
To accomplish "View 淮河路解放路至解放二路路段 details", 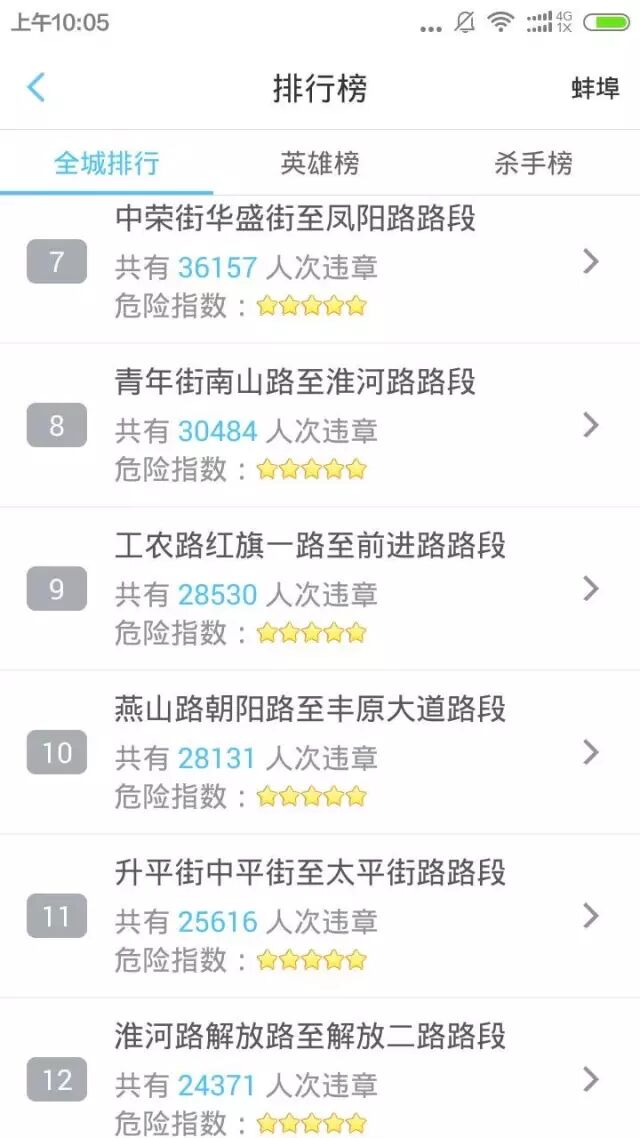I will [x=320, y=1078].
